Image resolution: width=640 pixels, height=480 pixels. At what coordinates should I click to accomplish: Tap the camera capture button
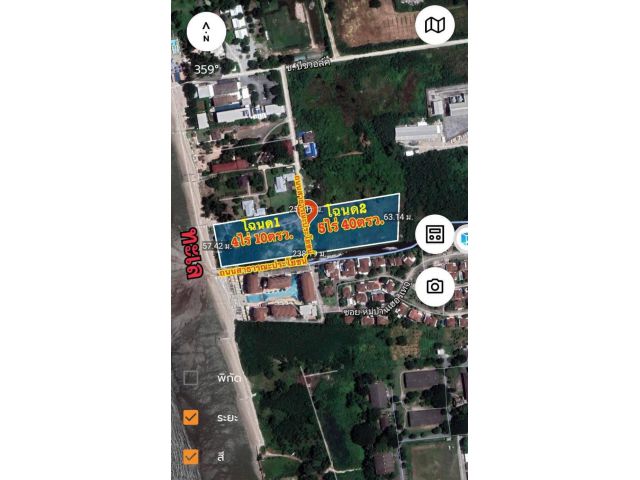click(435, 287)
